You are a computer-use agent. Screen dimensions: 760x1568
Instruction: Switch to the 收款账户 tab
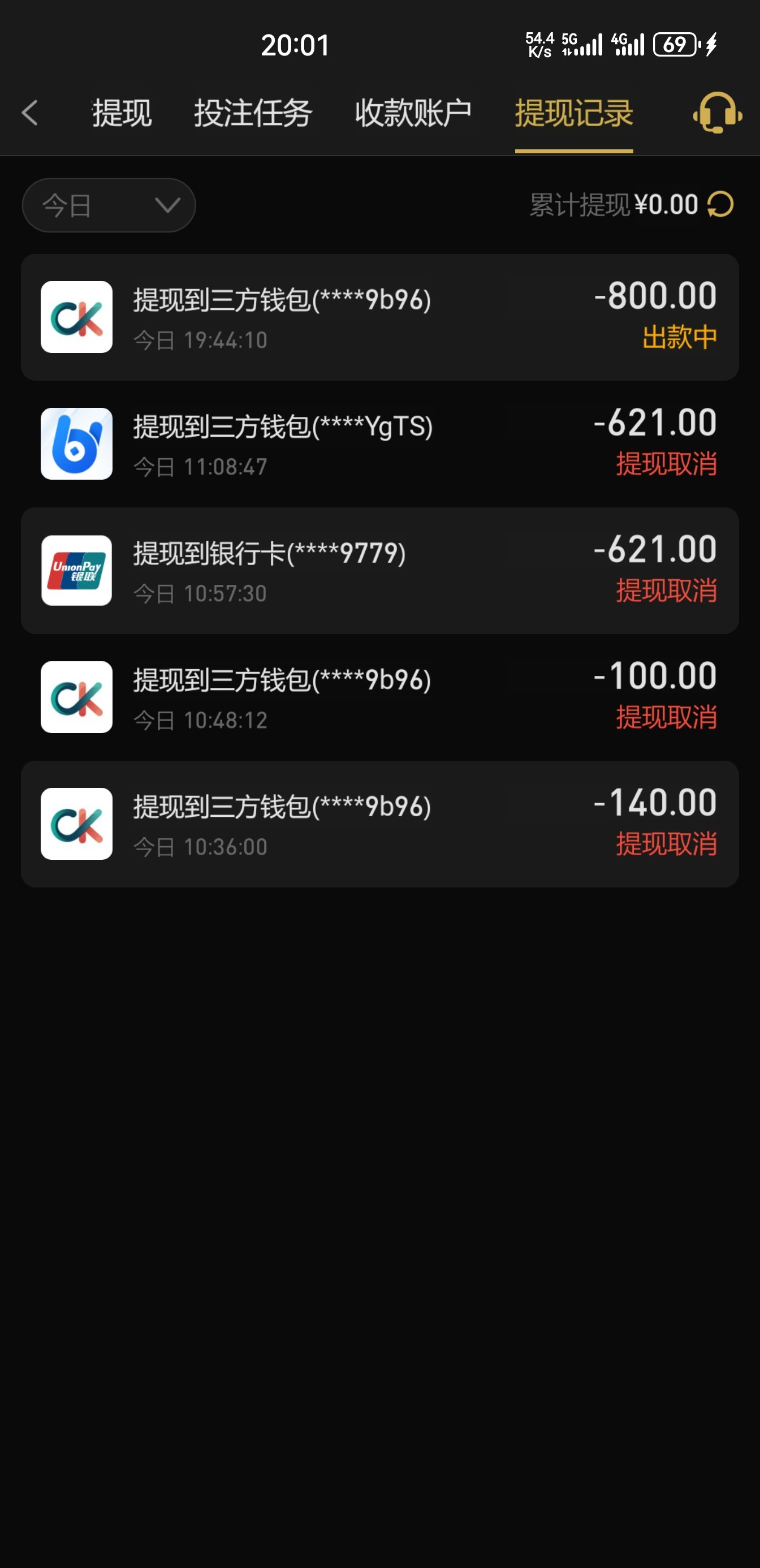click(413, 113)
